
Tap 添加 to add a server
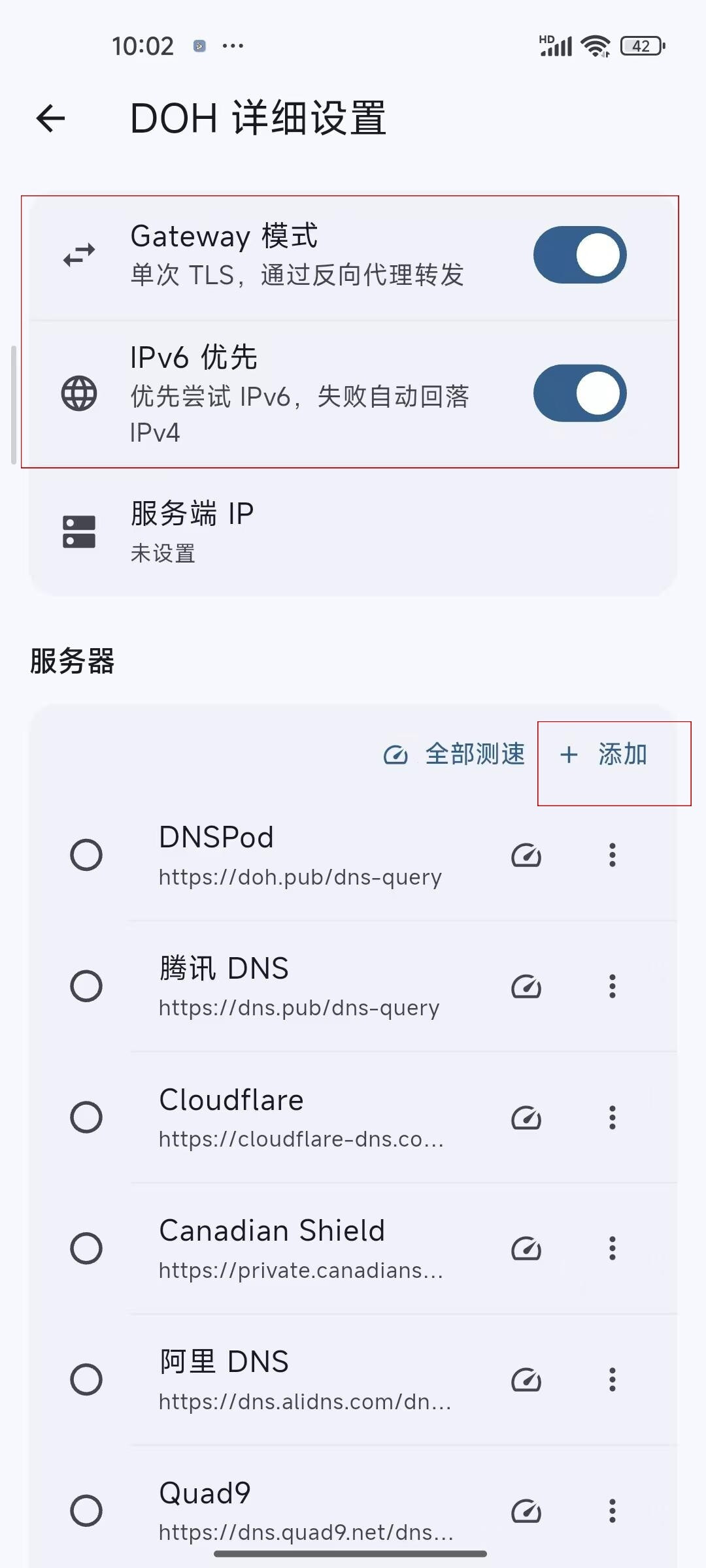tap(603, 755)
